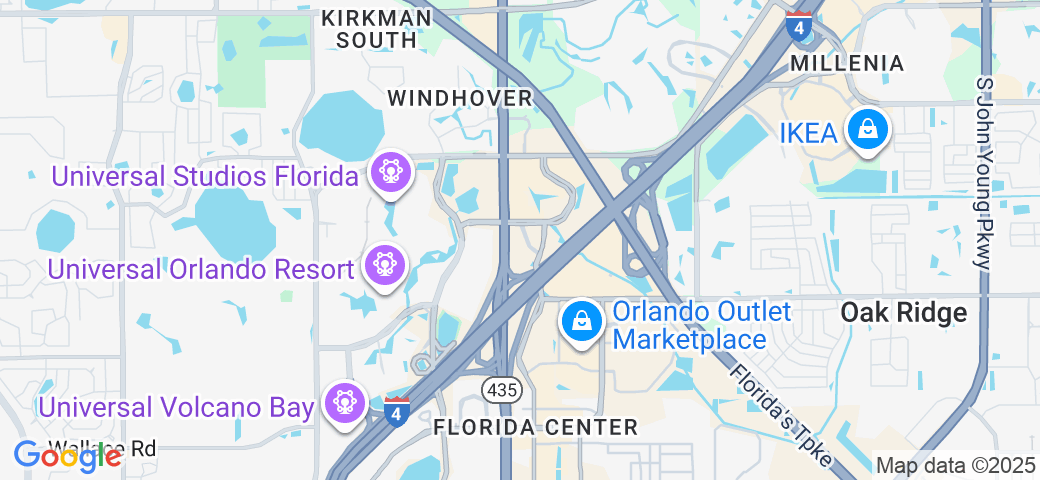Select the IKEA shopping marker

tap(867, 130)
